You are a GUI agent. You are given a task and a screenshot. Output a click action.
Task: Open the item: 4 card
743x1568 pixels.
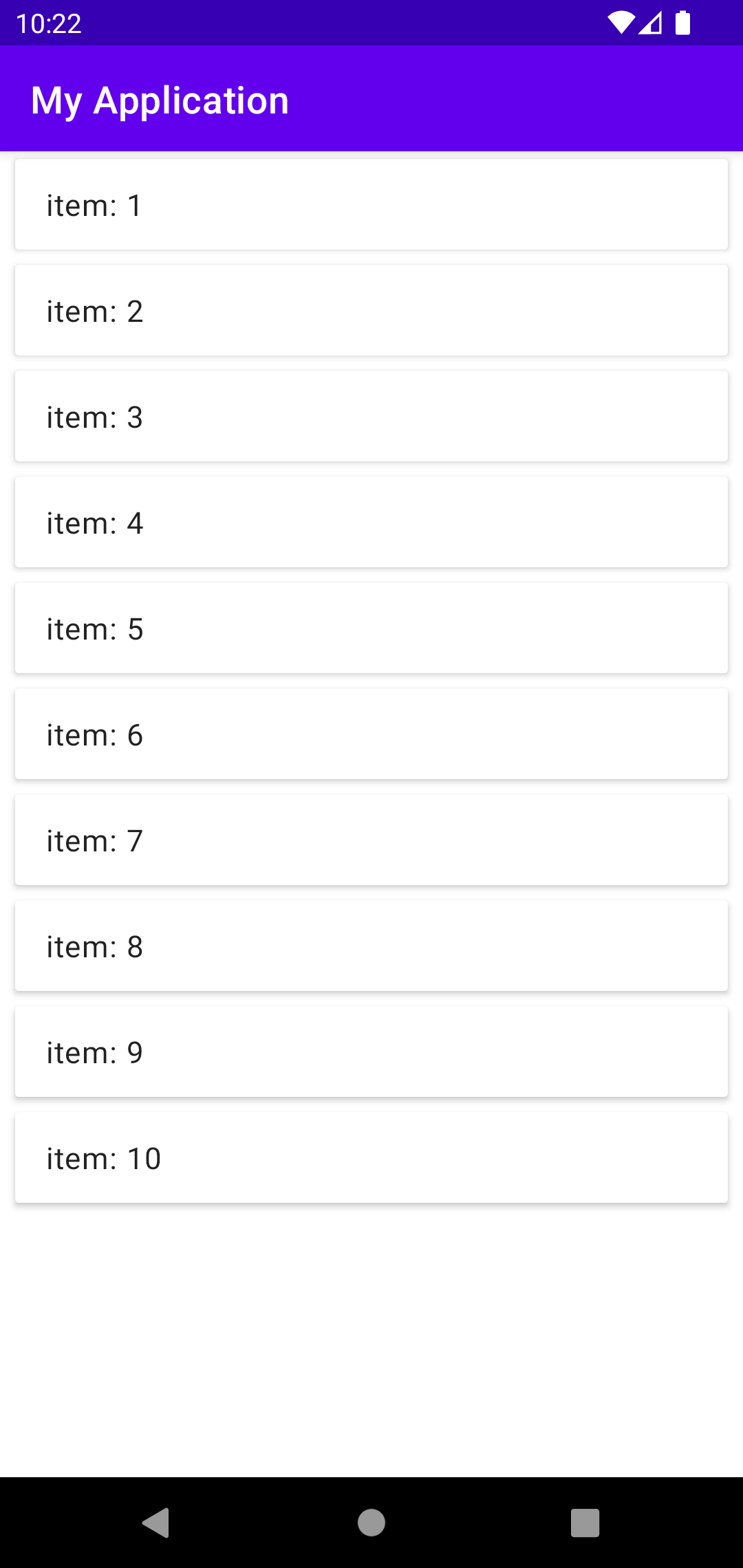click(371, 522)
